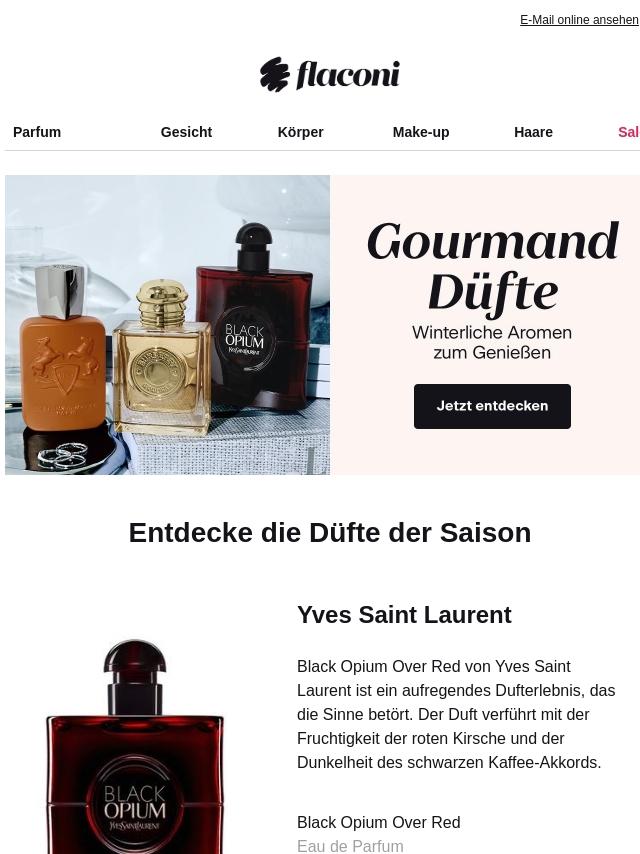
Task: Tap the 'Jetzt entdecken' button
Action: 492,406
